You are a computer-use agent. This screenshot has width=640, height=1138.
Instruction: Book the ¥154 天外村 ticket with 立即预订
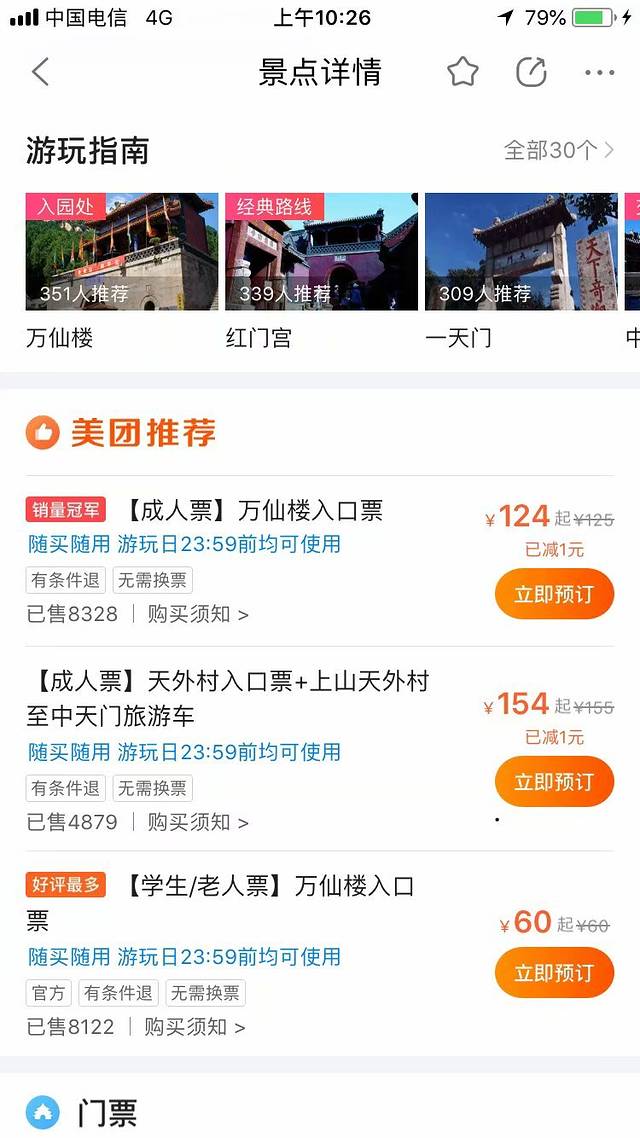[554, 781]
